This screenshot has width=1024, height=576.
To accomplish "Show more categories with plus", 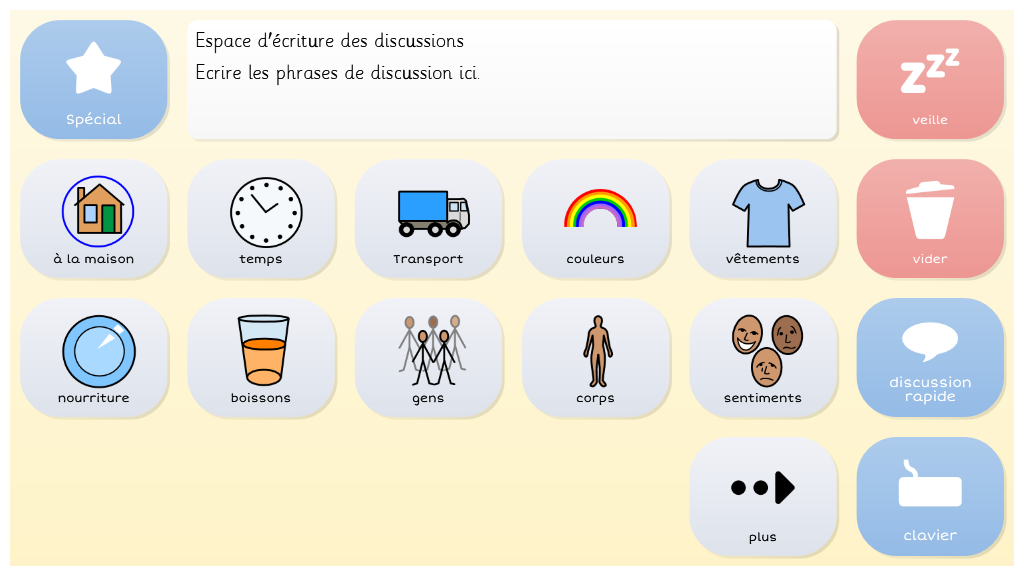I will (x=763, y=496).
